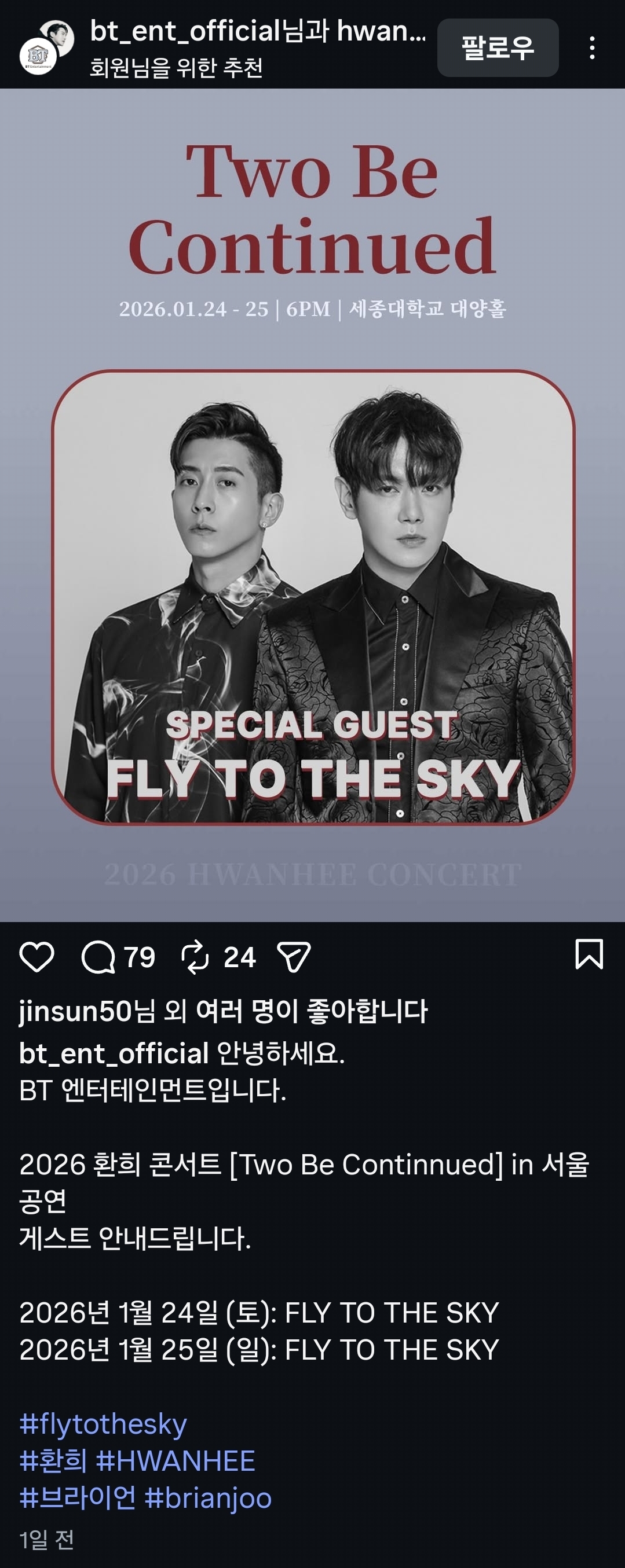Open the comments on this post
The height and width of the screenshot is (1568, 625).
98,957
